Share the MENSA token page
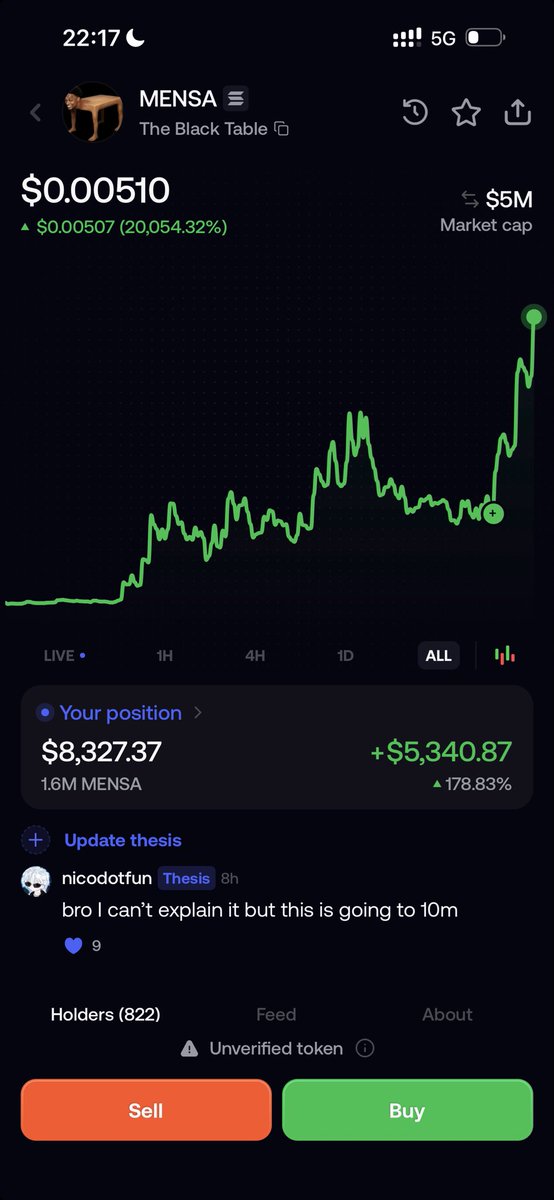 (x=517, y=112)
